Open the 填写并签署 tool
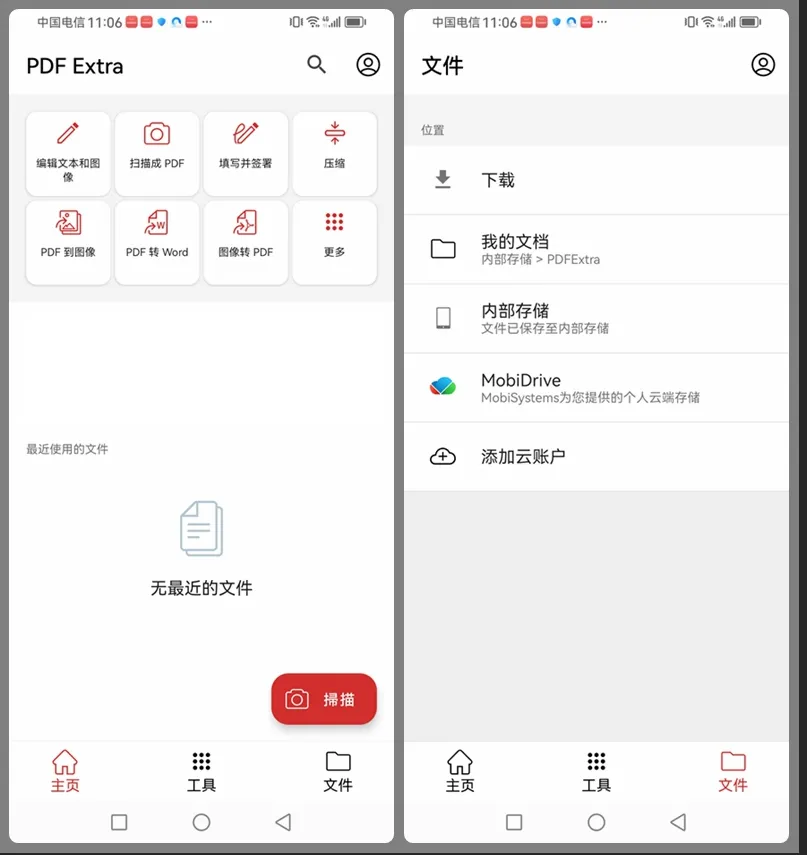807x855 pixels. 246,153
